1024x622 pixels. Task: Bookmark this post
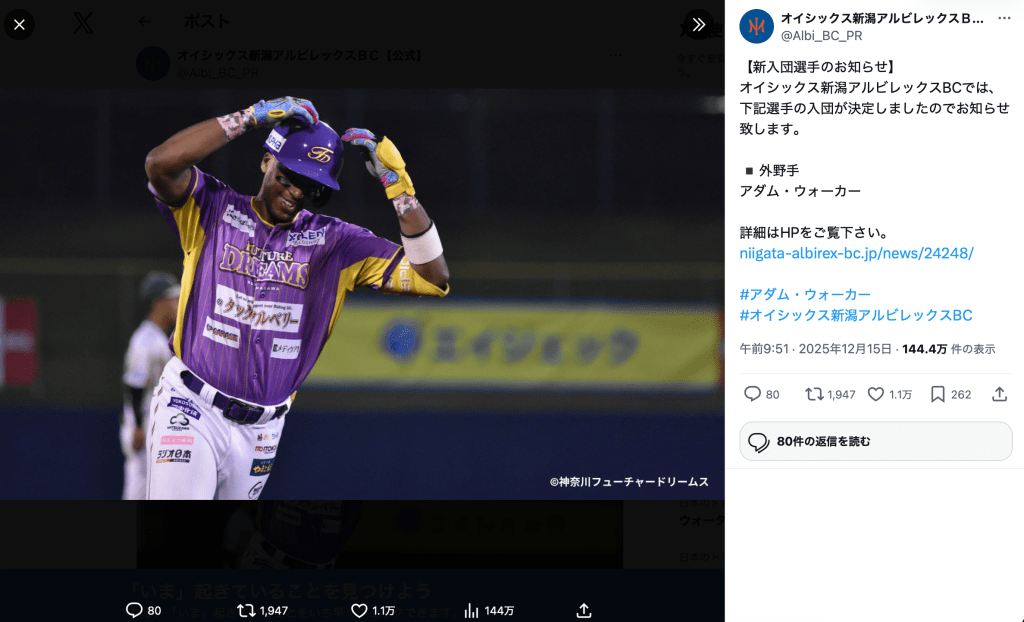(x=938, y=394)
